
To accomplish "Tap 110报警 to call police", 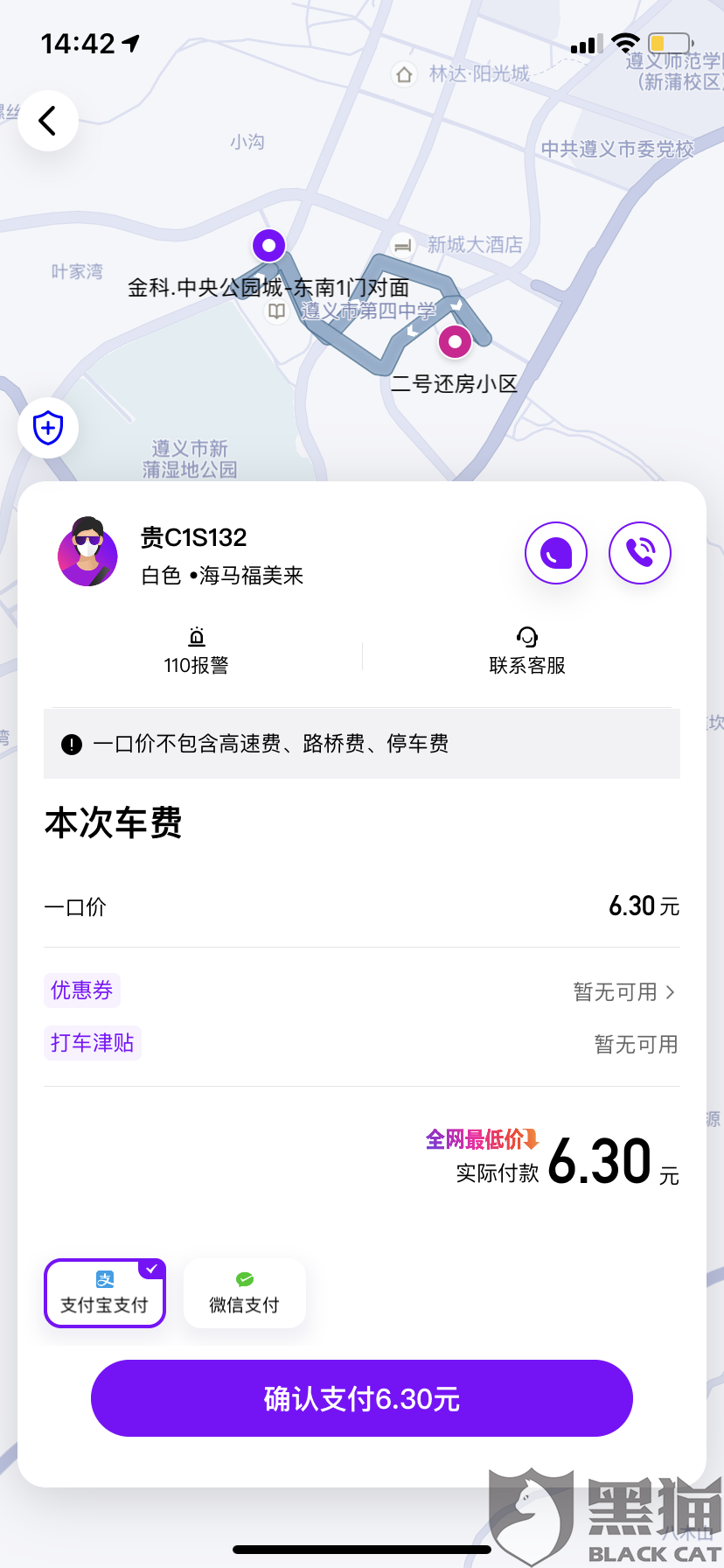I will 197,652.
